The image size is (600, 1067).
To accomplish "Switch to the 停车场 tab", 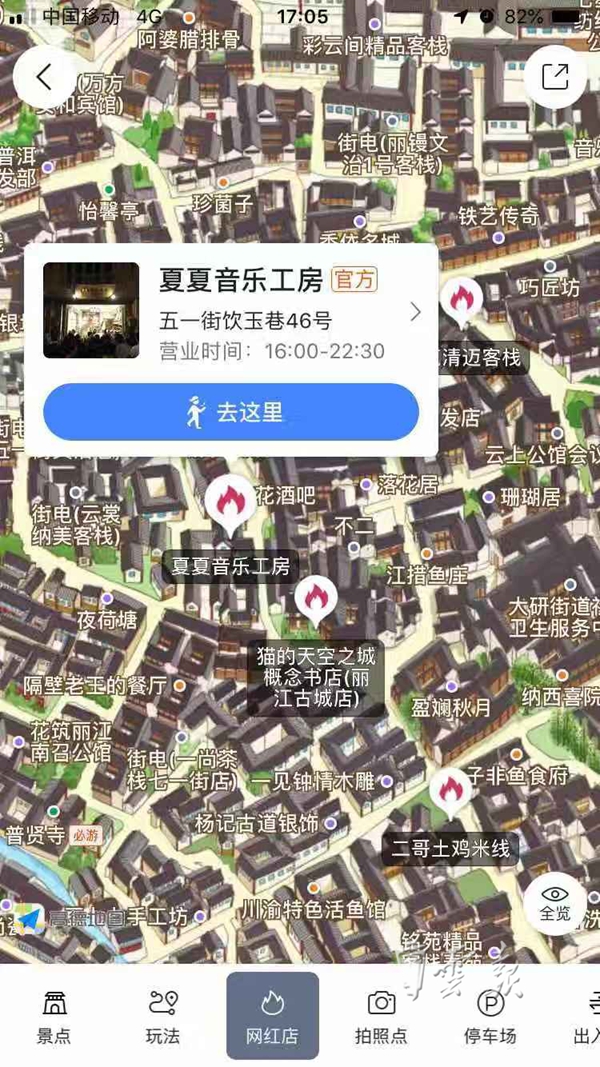I will (x=489, y=1016).
